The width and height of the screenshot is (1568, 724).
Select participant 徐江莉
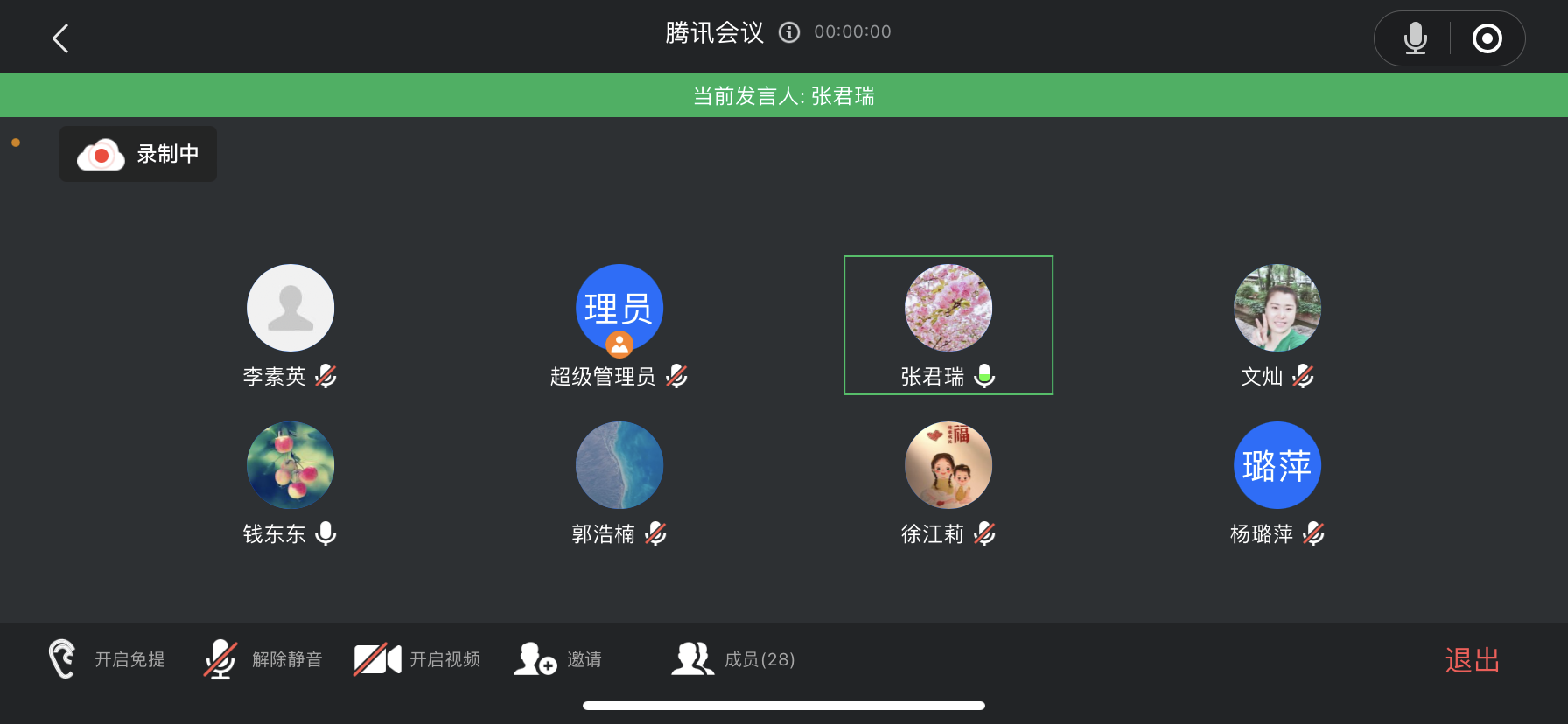[x=948, y=466]
